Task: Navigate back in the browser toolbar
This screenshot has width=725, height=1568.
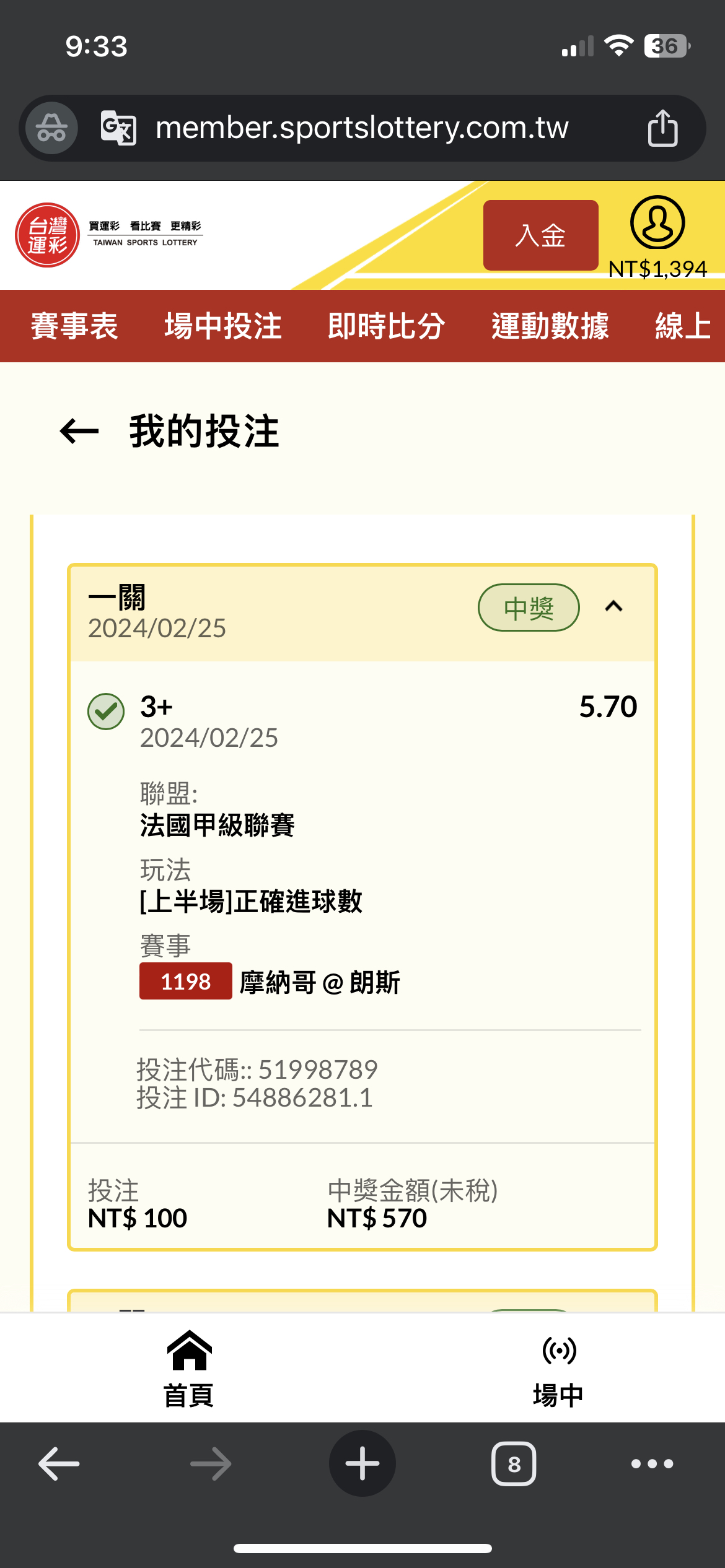Action: (x=59, y=1464)
